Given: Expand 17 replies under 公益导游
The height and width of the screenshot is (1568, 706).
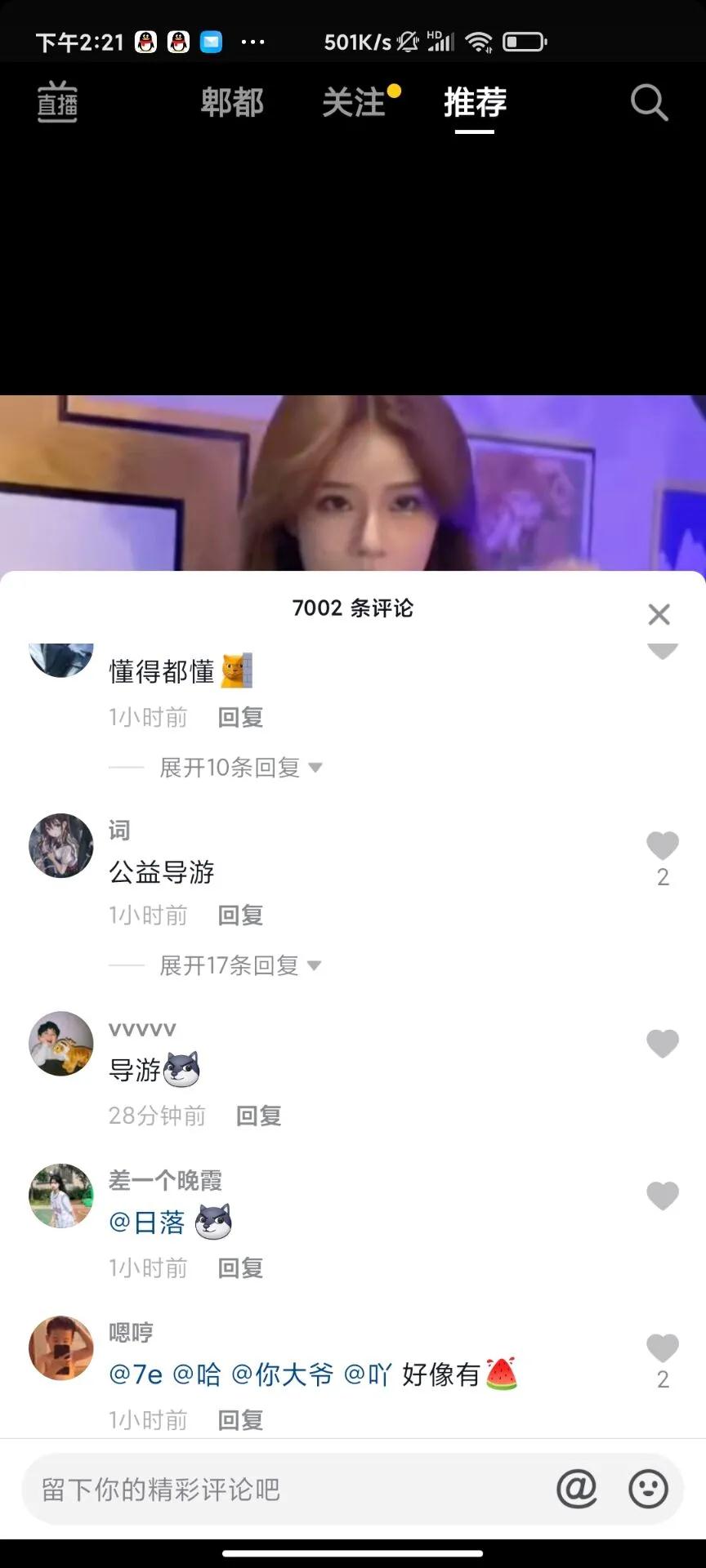Looking at the screenshot, I should coord(239,966).
